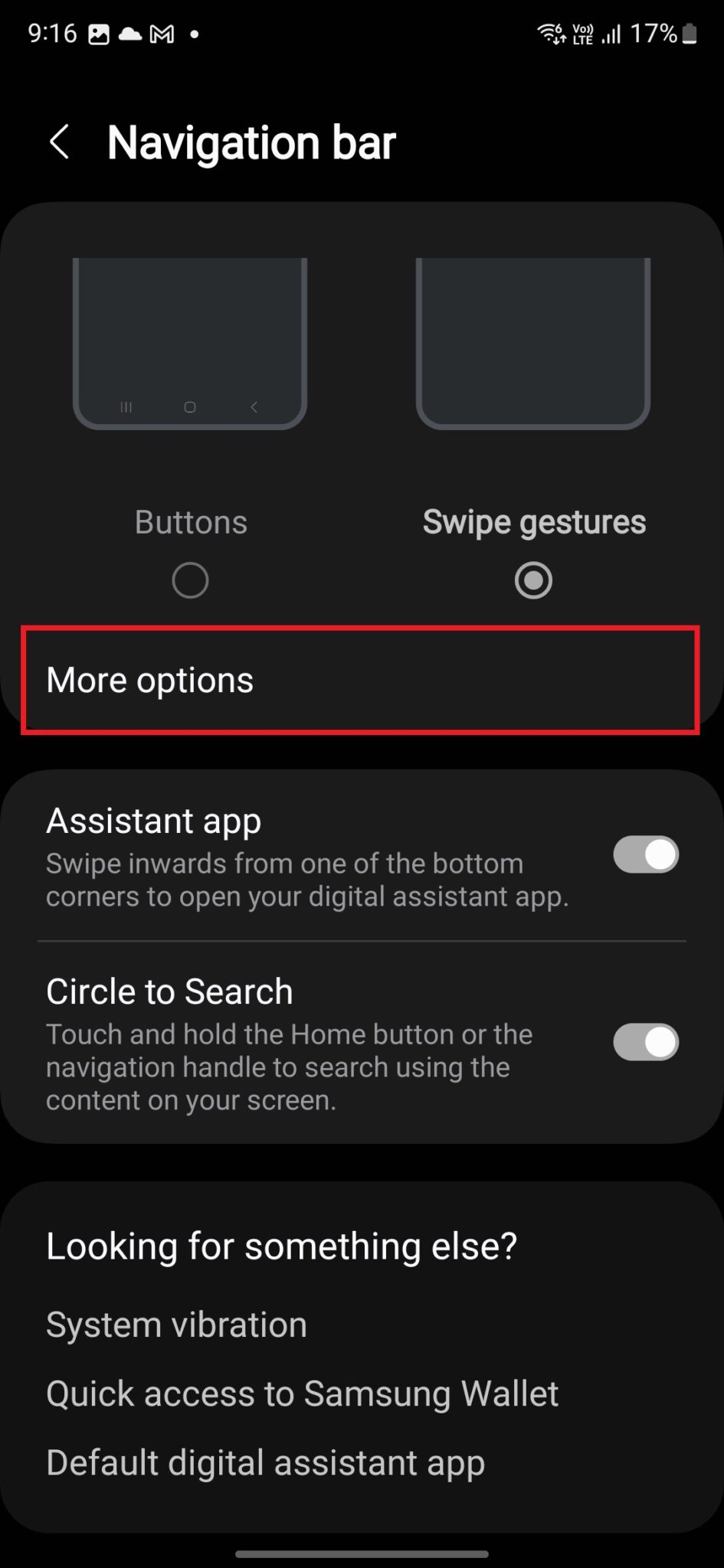The width and height of the screenshot is (724, 1568).
Task: Tap the cloud sync notification icon
Action: click(130, 34)
